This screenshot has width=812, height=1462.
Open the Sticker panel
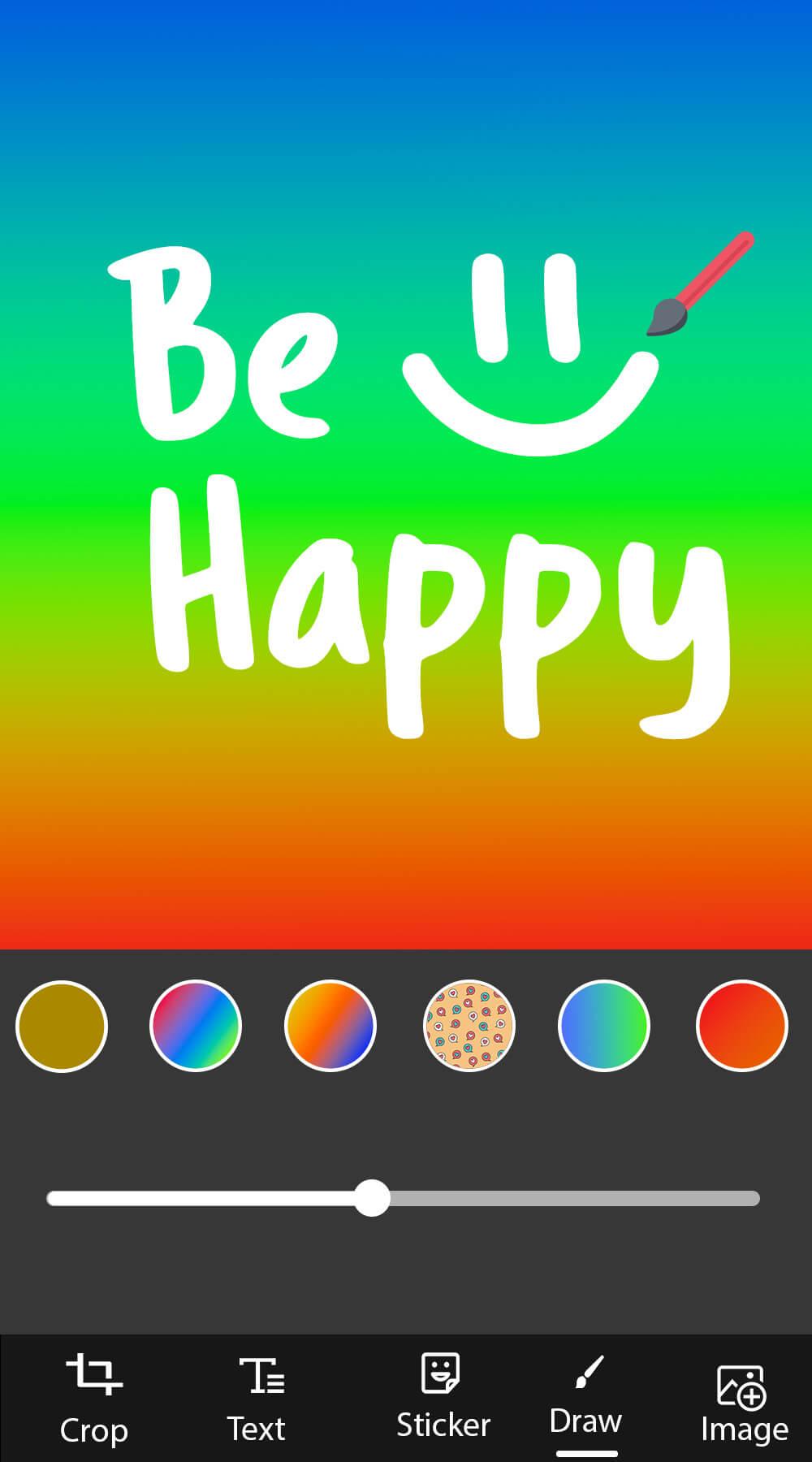443,1395
